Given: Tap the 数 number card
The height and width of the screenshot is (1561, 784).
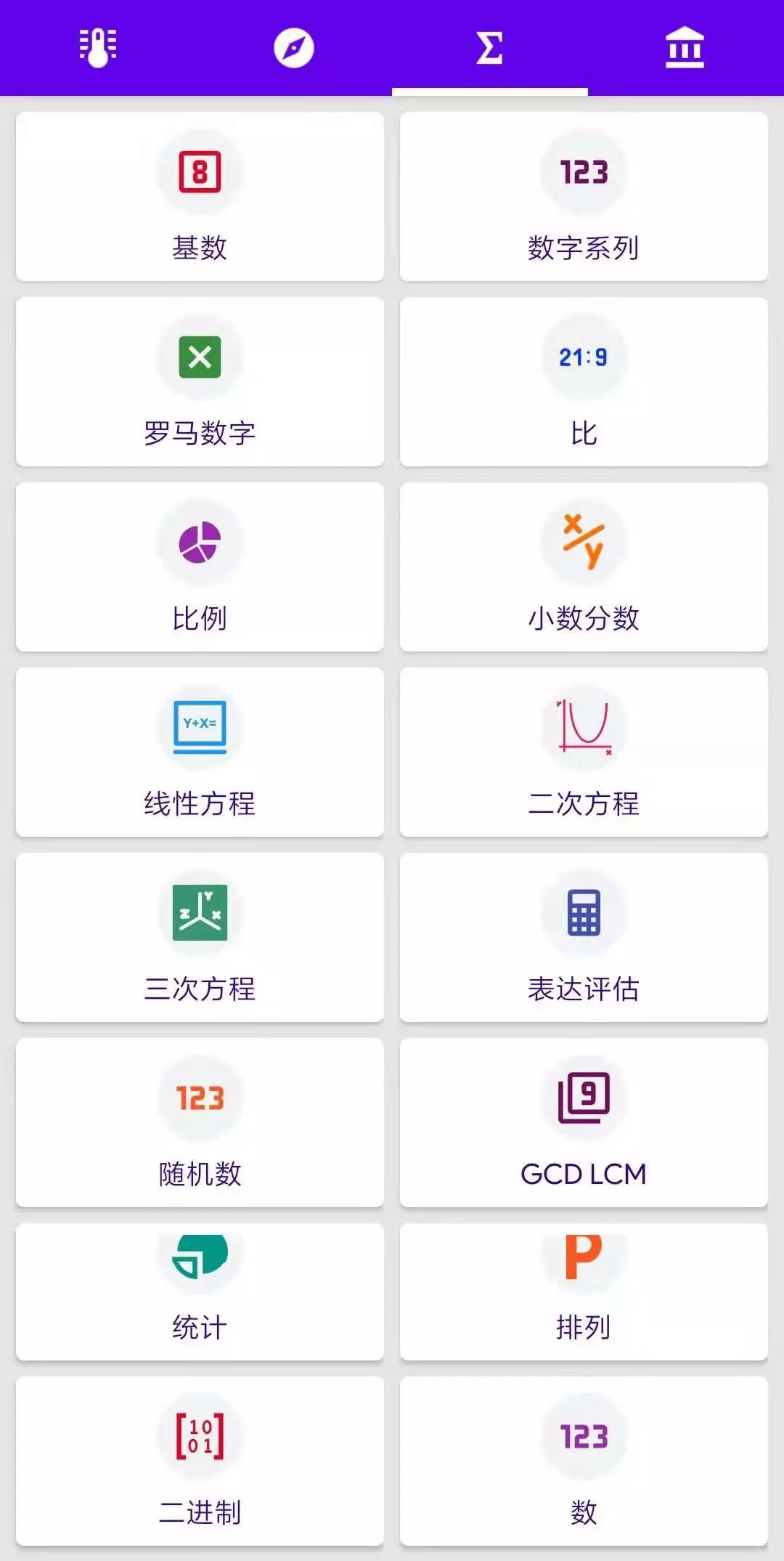Looking at the screenshot, I should (x=584, y=1461).
